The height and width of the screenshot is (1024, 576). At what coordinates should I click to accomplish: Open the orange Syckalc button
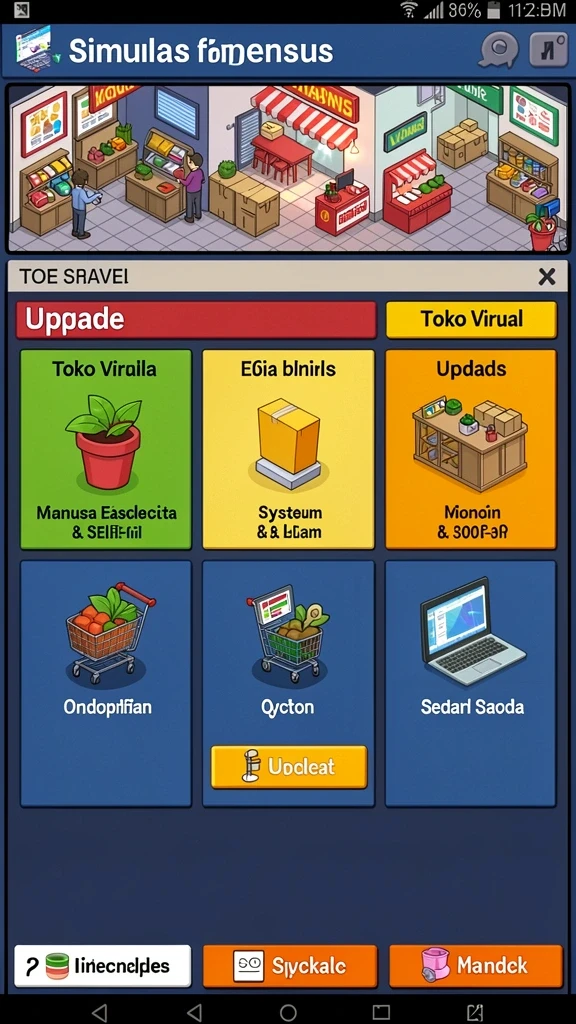point(290,966)
